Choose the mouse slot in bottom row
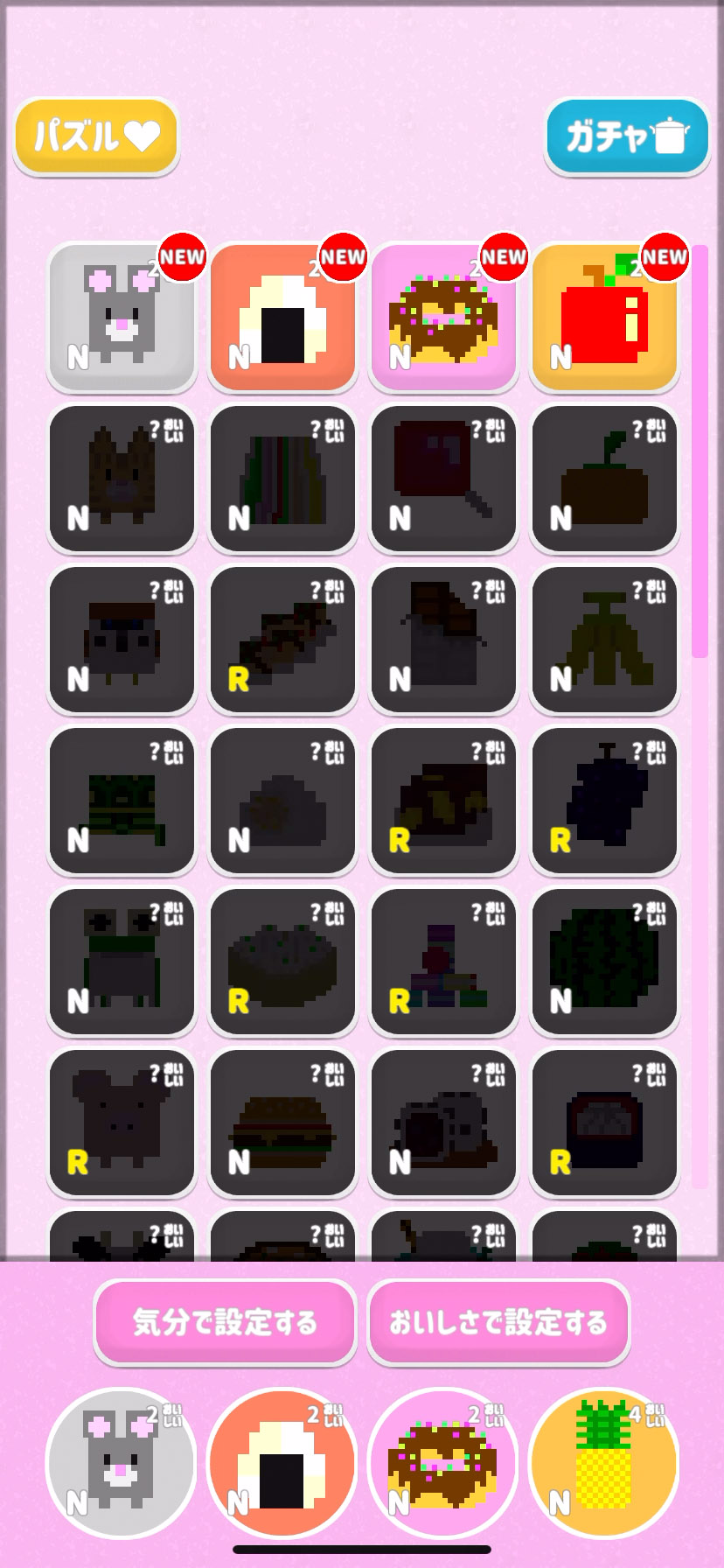 coord(121,1463)
